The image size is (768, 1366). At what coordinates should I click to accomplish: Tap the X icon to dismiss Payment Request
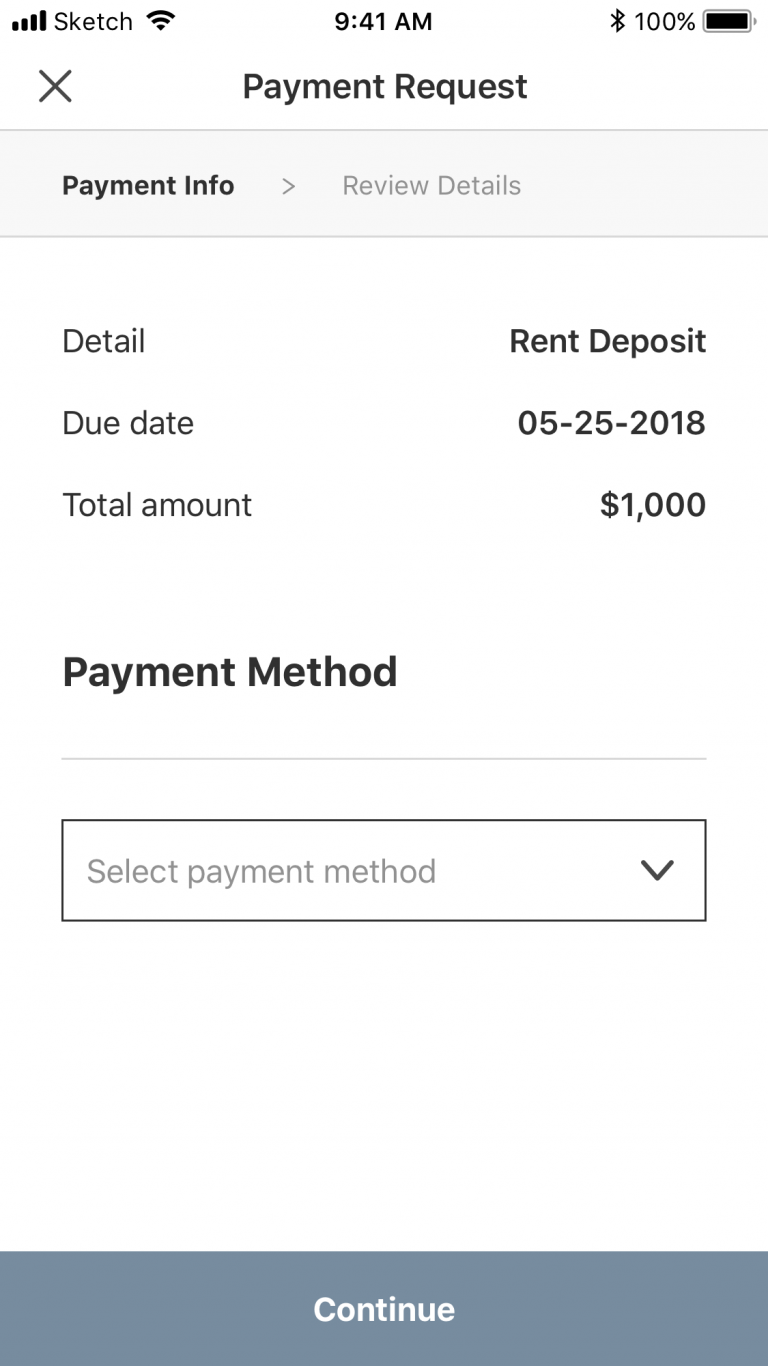tap(55, 86)
